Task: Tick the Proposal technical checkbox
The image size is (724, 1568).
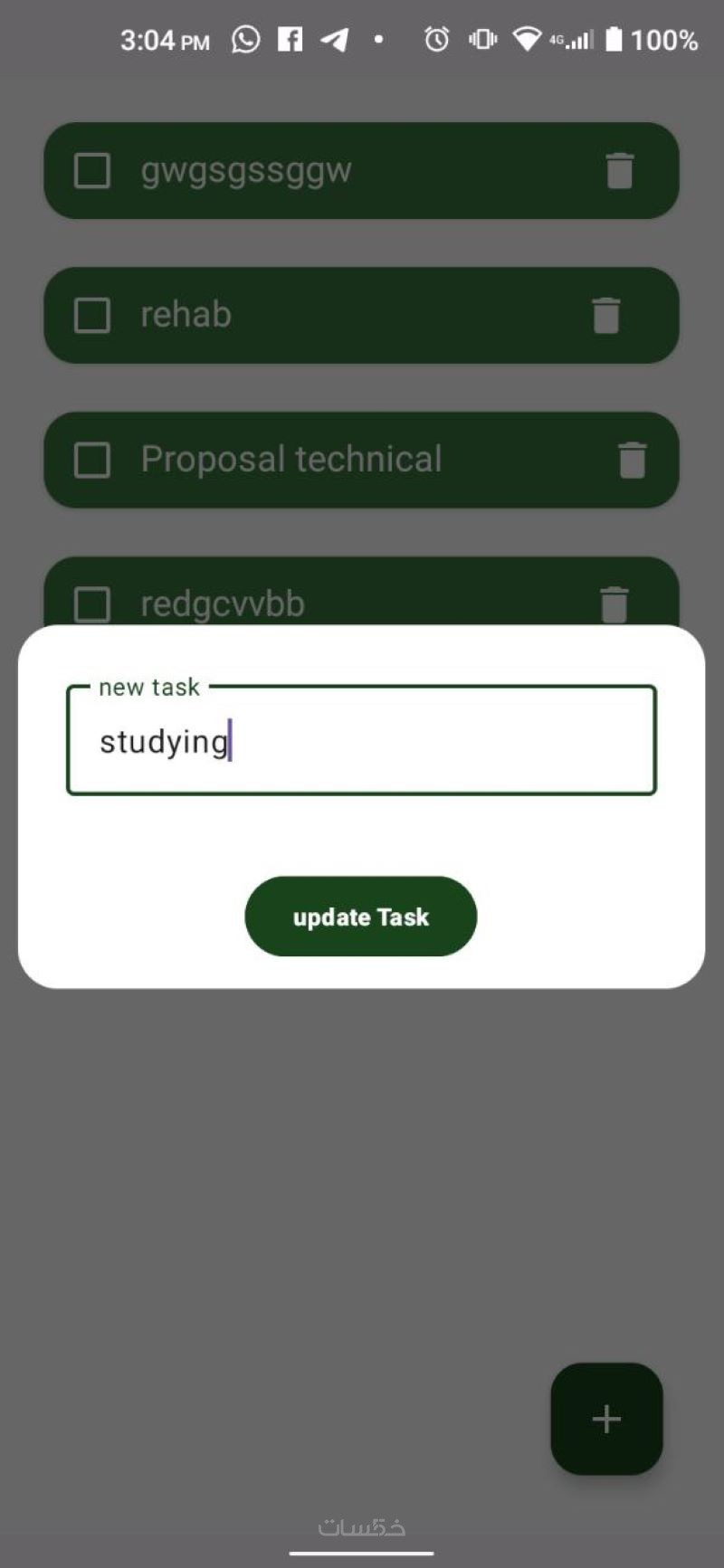Action: pos(92,460)
